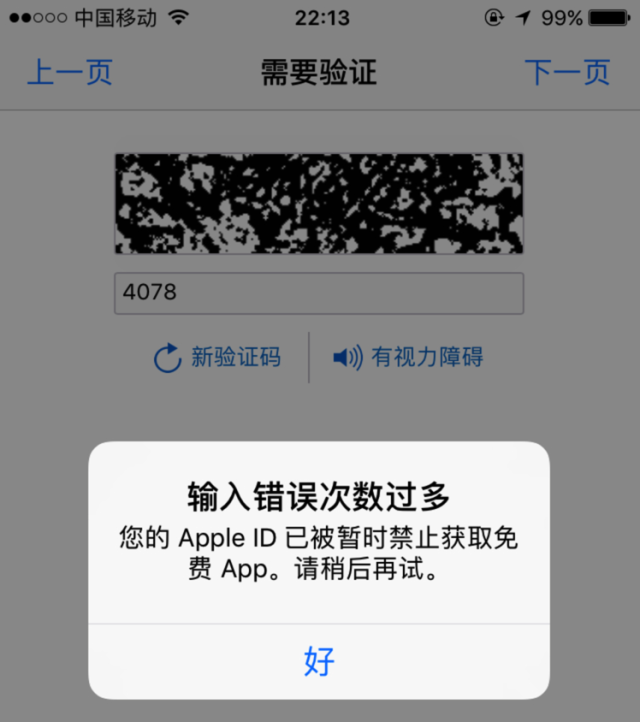
Task: Request a new code with 新验证码
Action: (x=218, y=357)
